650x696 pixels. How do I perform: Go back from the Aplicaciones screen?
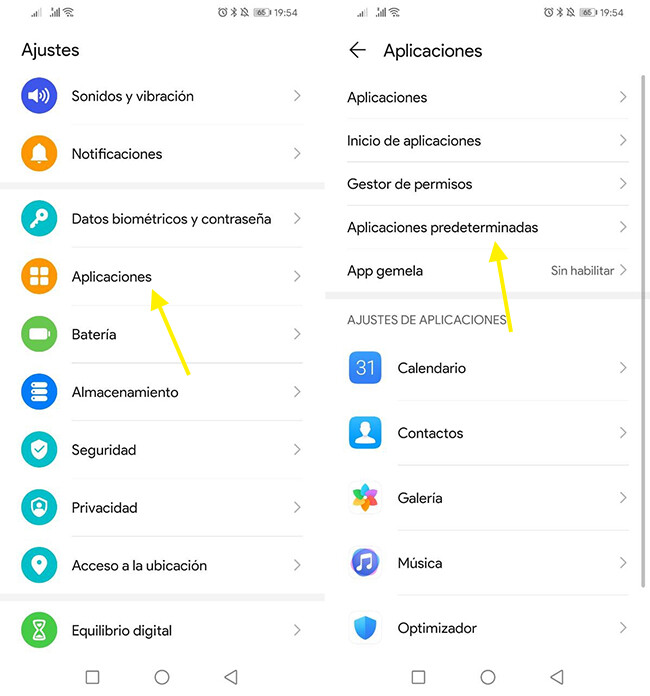pos(357,50)
